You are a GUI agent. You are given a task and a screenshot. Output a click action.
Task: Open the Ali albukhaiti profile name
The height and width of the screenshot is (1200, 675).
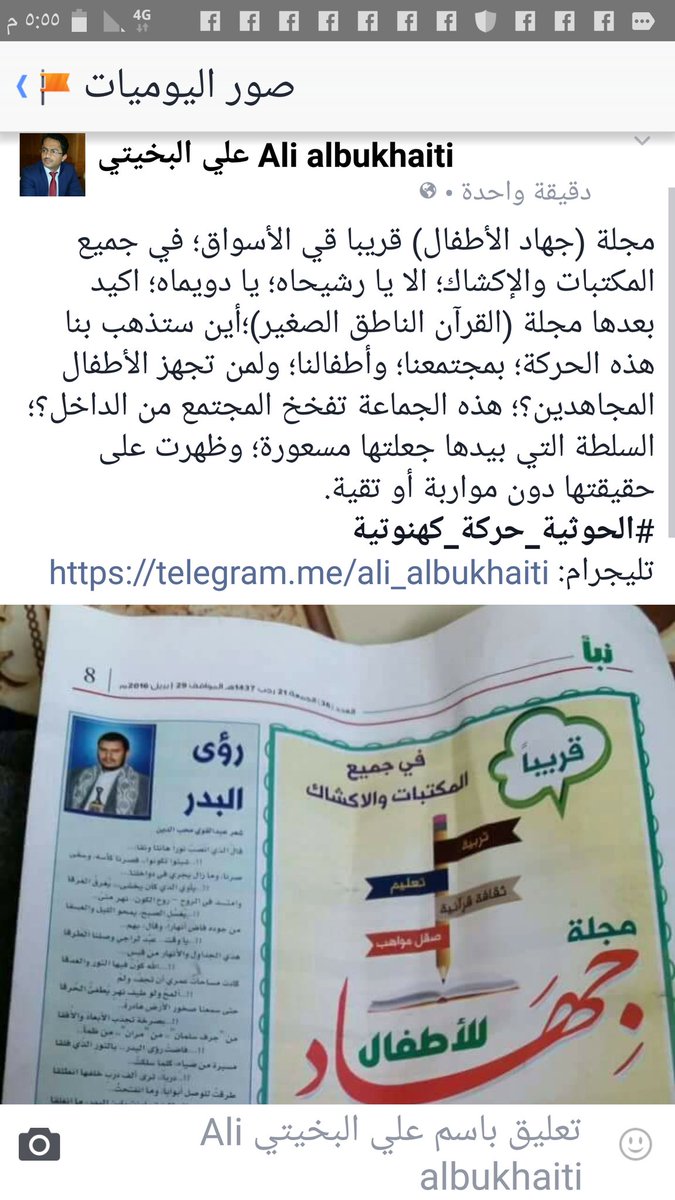[275, 155]
